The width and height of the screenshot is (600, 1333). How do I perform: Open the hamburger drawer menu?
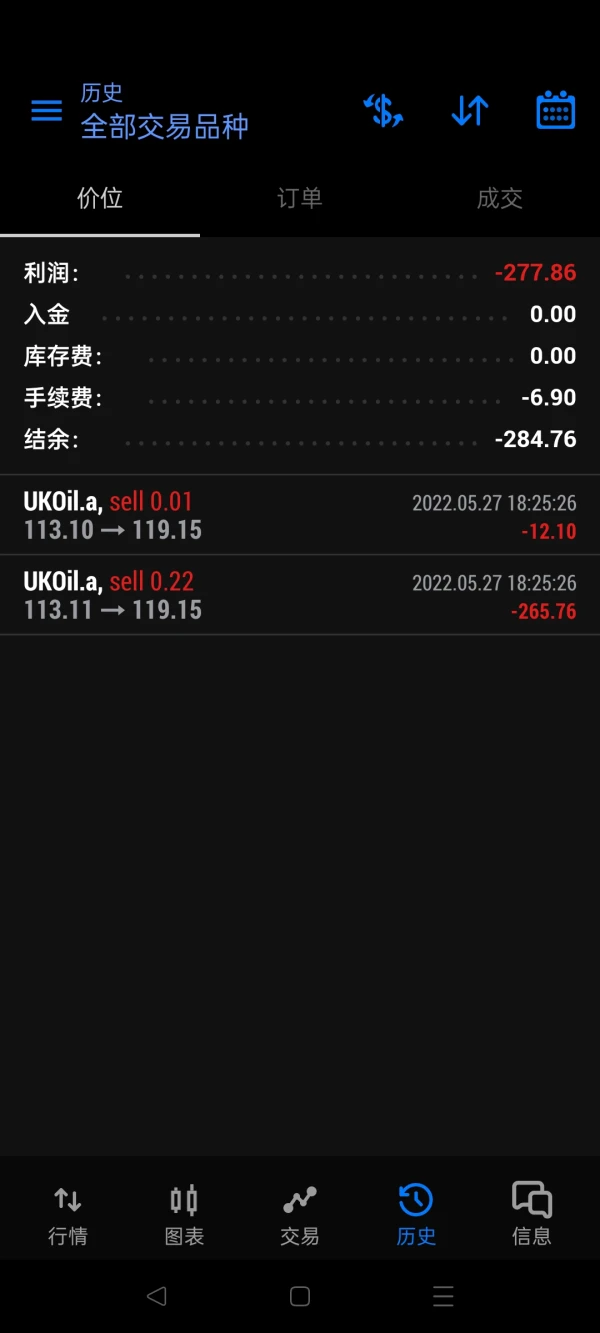pyautogui.click(x=46, y=111)
